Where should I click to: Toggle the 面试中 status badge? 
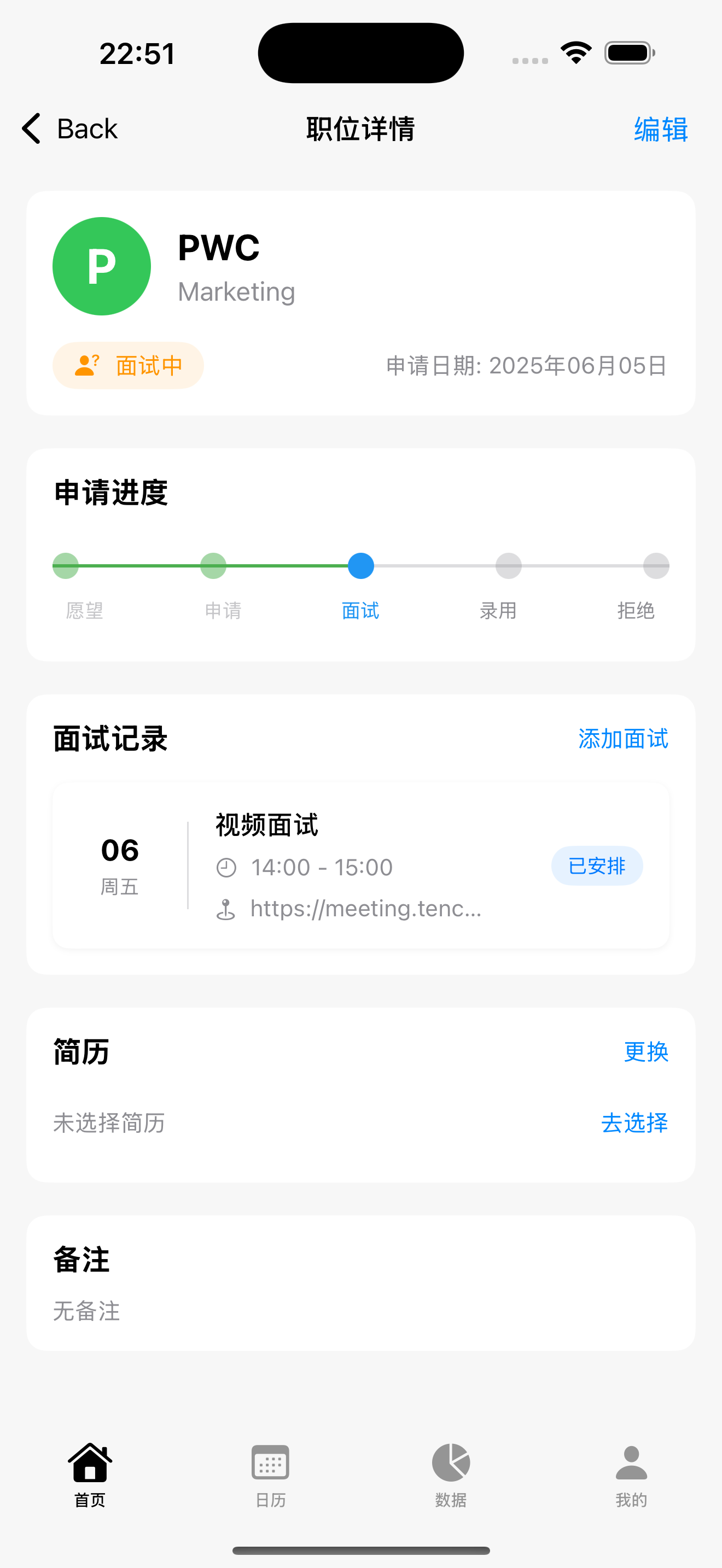coord(128,365)
